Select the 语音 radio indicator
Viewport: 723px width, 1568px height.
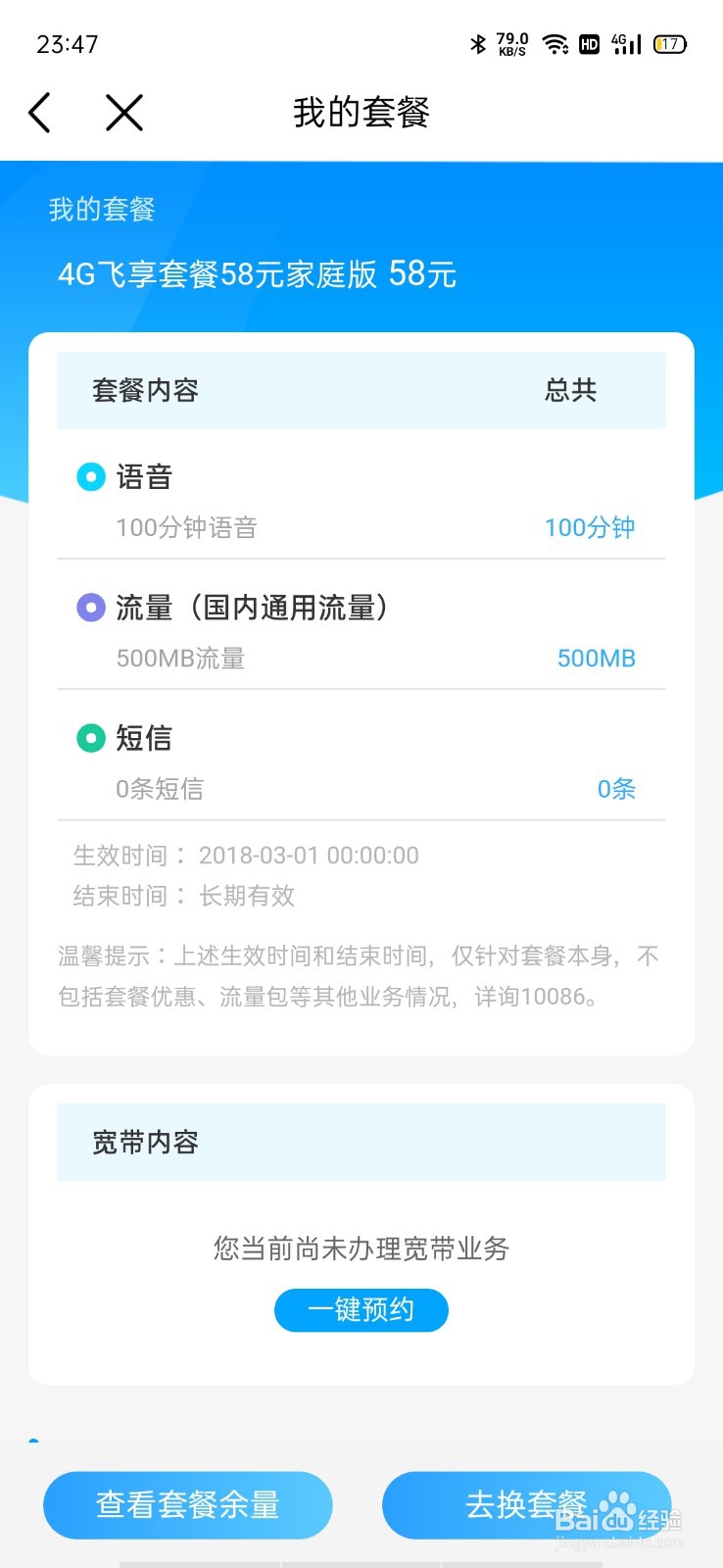90,477
